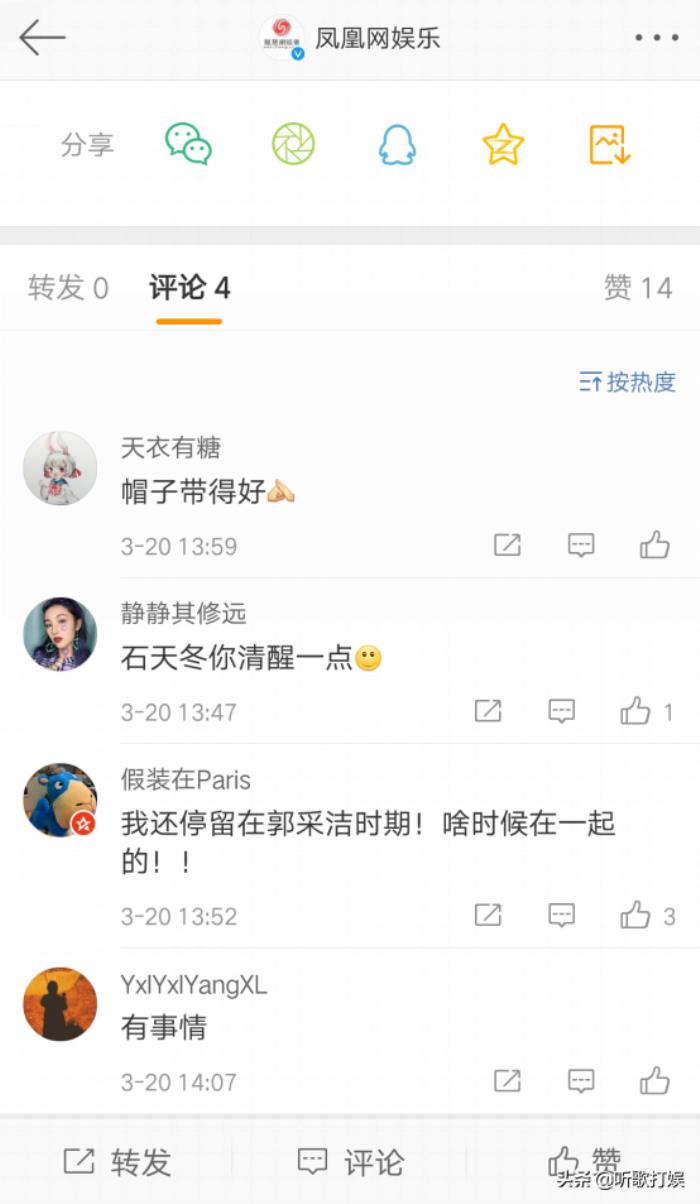Screen dimensions: 700x1204
Task: Save the post as an image
Action: (609, 144)
